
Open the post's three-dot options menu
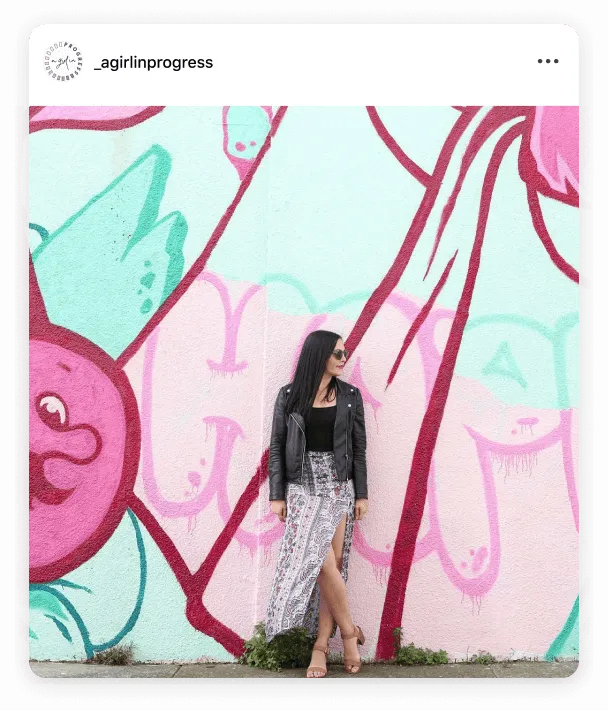click(547, 61)
